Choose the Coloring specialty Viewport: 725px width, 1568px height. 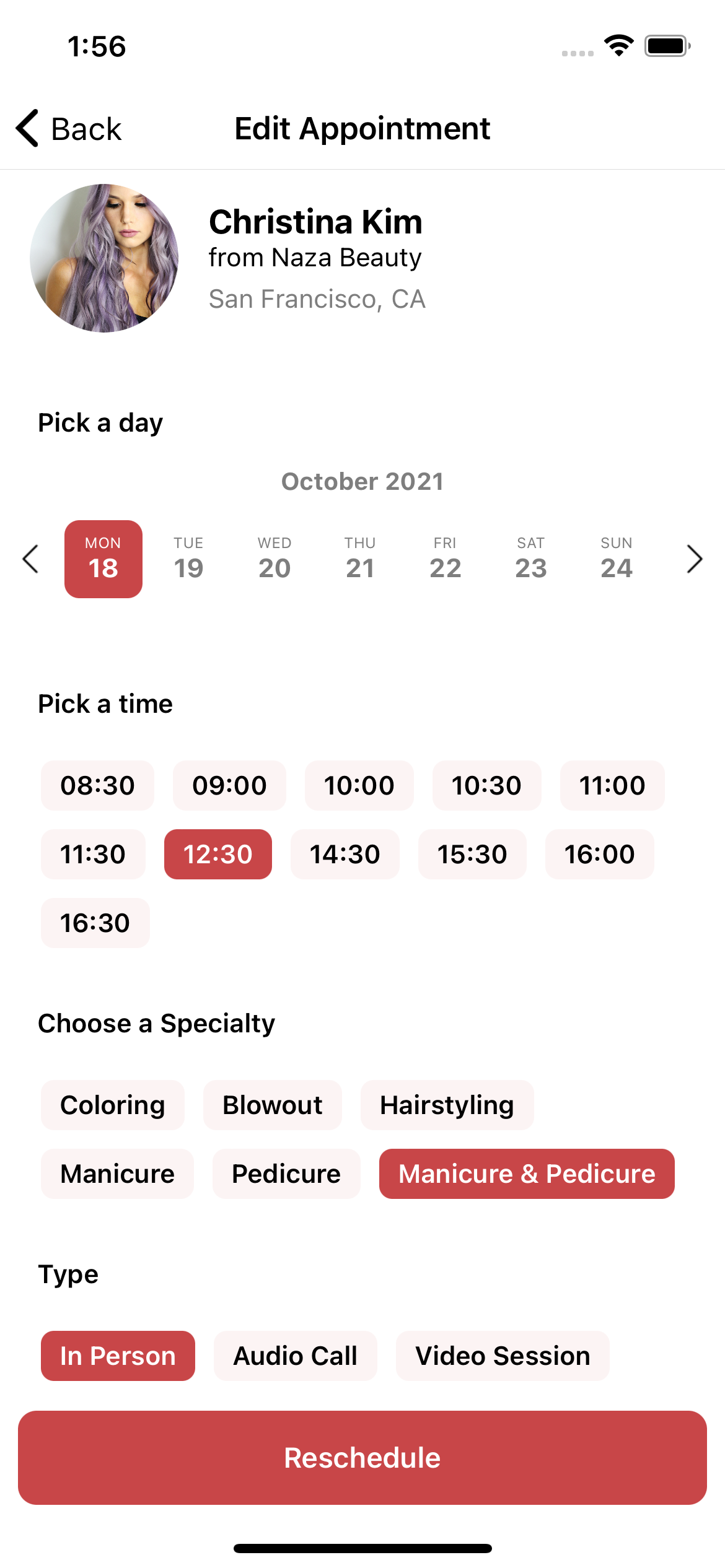(x=112, y=1105)
